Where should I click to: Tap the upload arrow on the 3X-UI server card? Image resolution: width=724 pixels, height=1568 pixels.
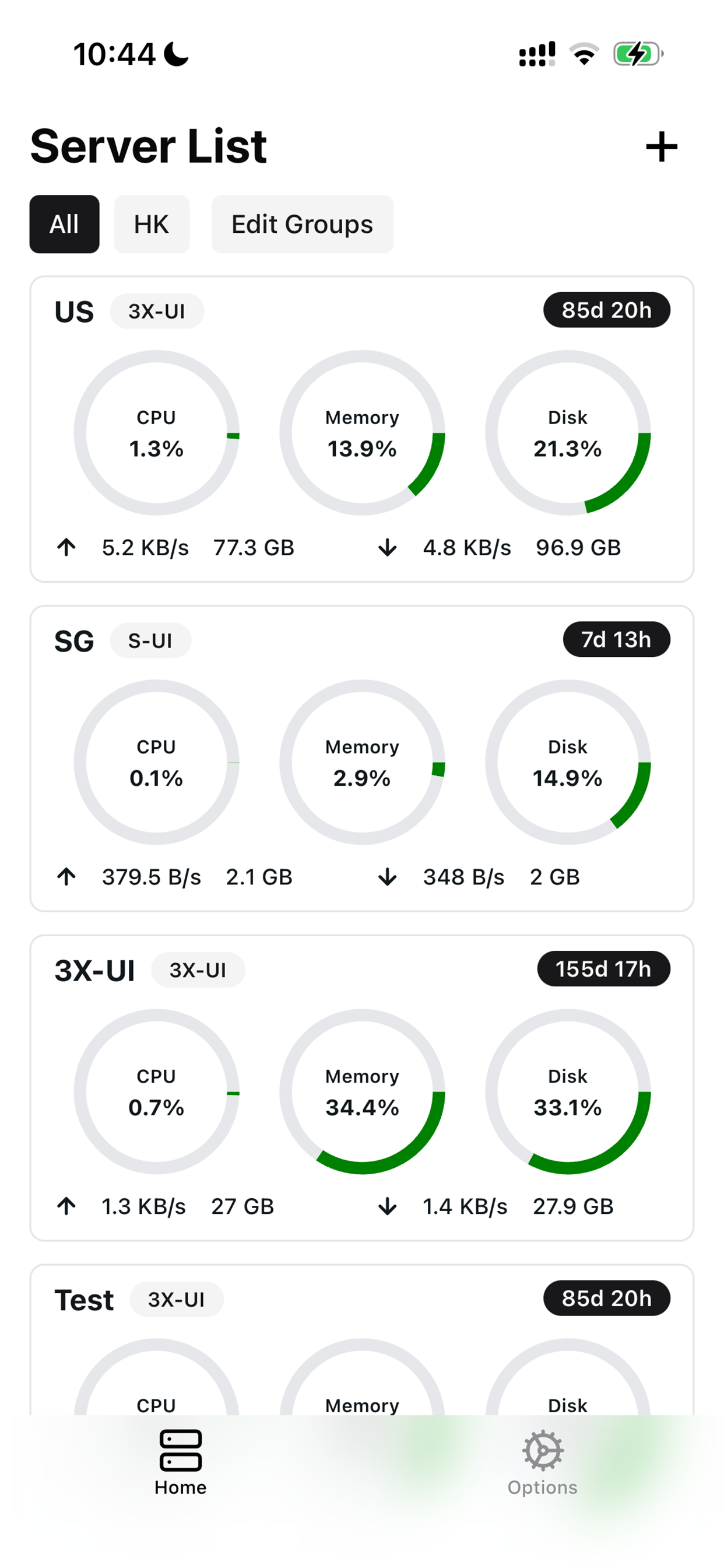[x=66, y=1206]
